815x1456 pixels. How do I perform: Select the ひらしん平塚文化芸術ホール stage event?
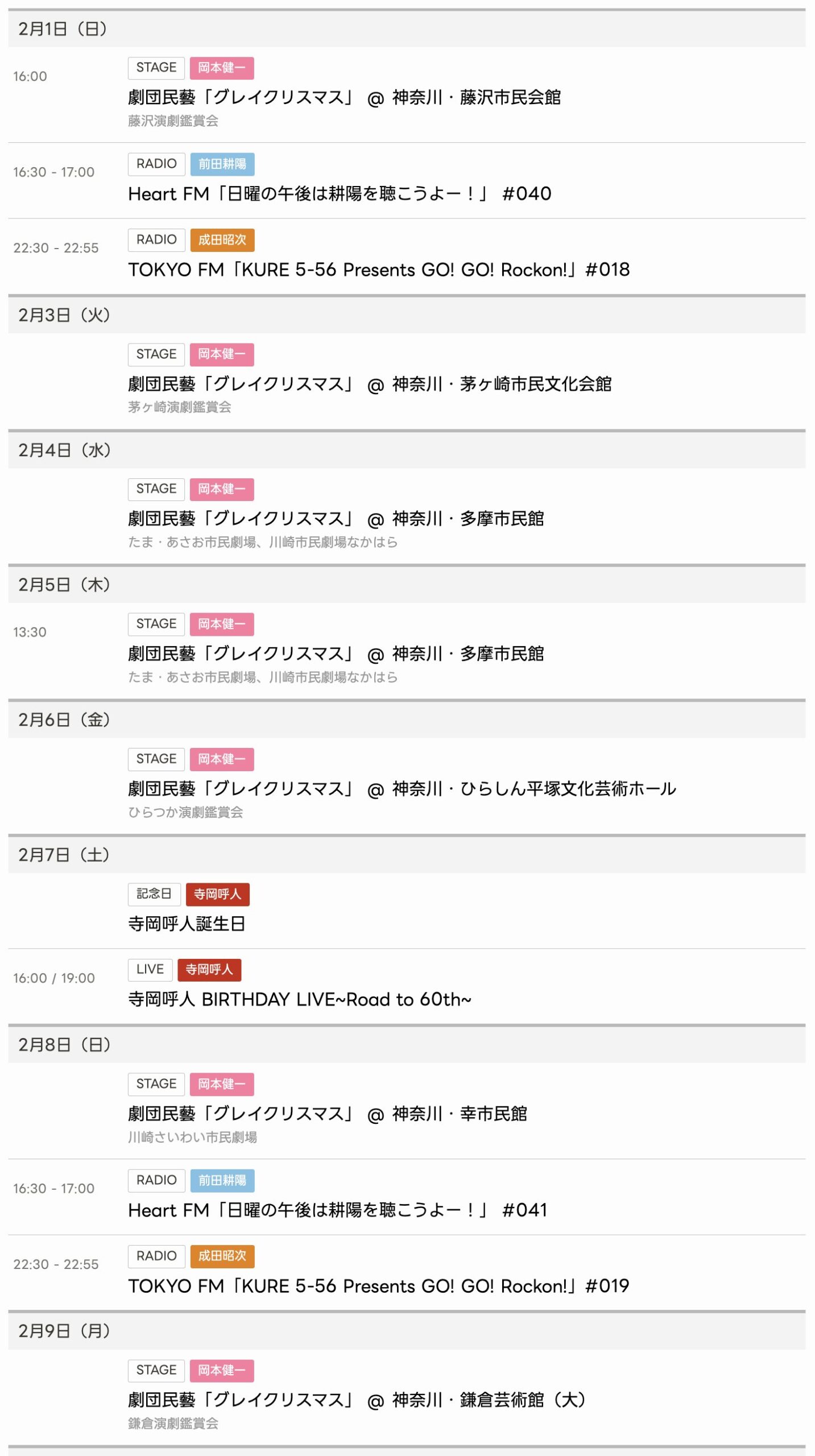[x=402, y=789]
